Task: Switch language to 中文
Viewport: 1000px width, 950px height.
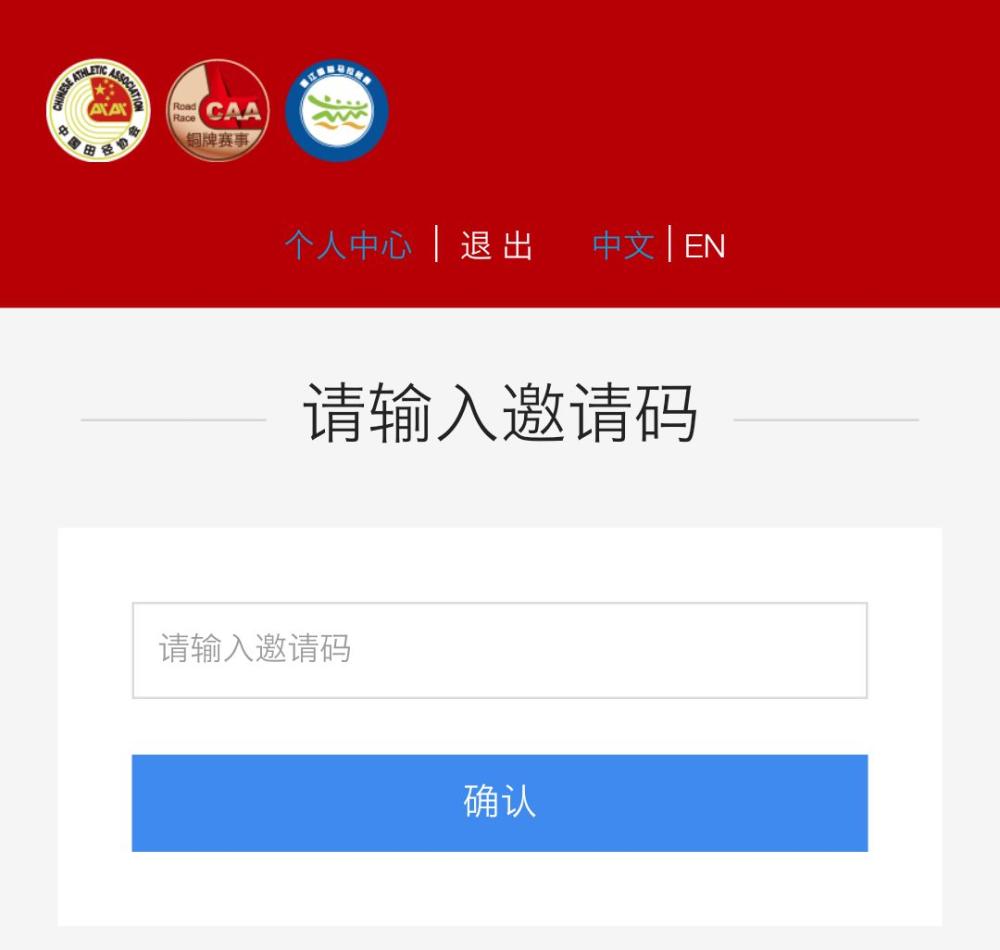Action: [x=622, y=245]
